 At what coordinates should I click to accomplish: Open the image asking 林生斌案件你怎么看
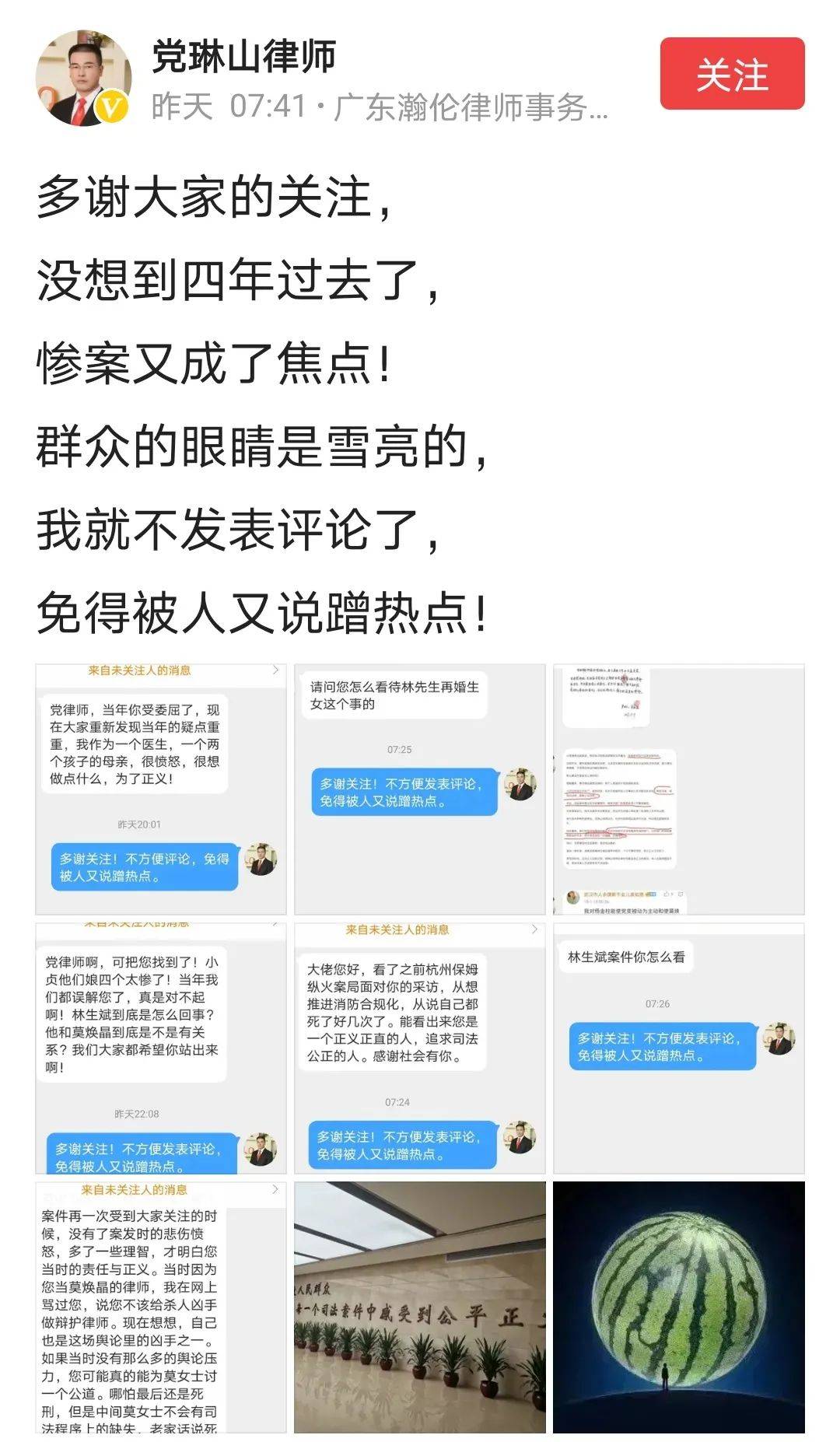[x=678, y=1048]
